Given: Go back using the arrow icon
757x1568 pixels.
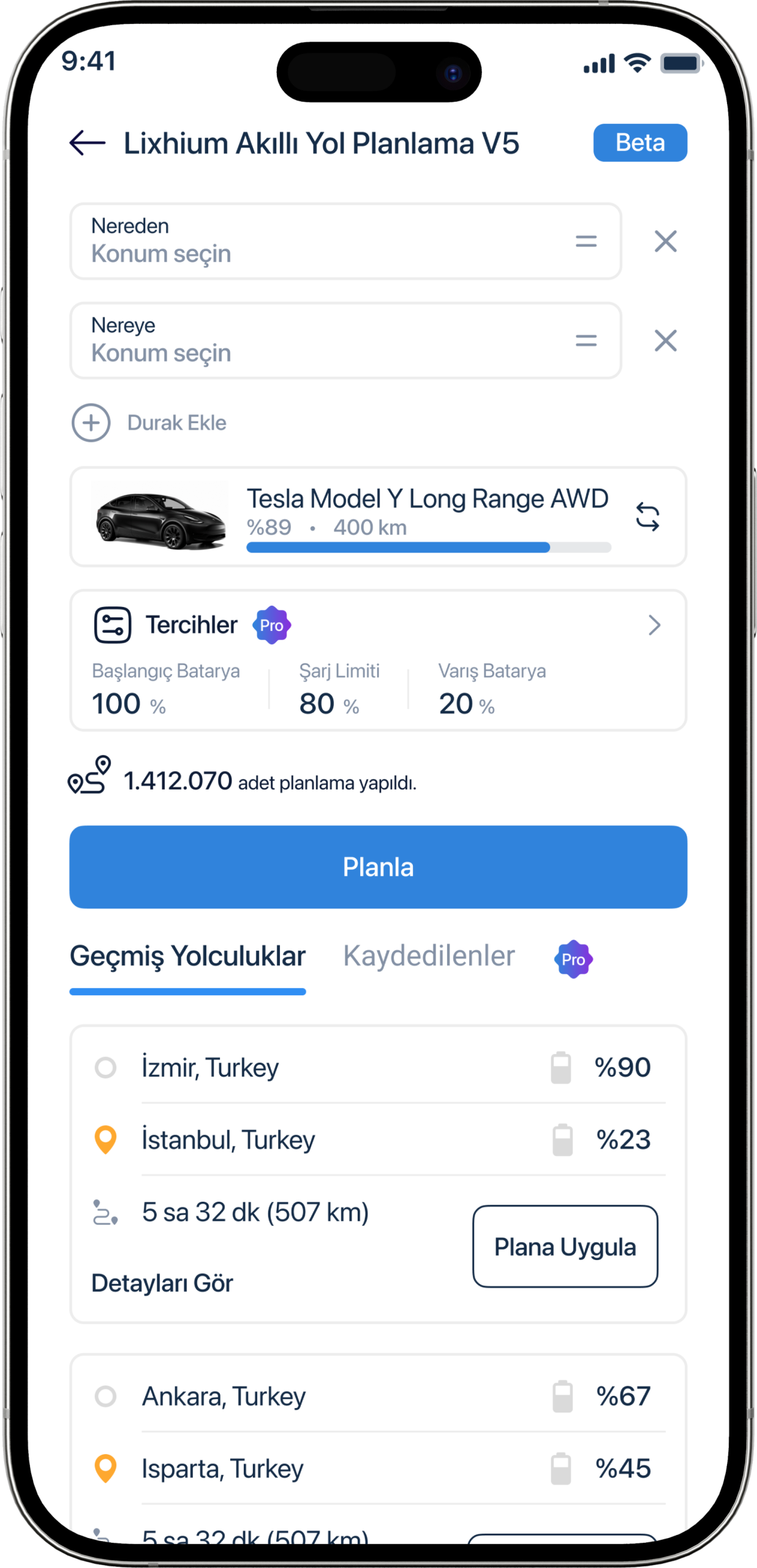Looking at the screenshot, I should [x=87, y=143].
